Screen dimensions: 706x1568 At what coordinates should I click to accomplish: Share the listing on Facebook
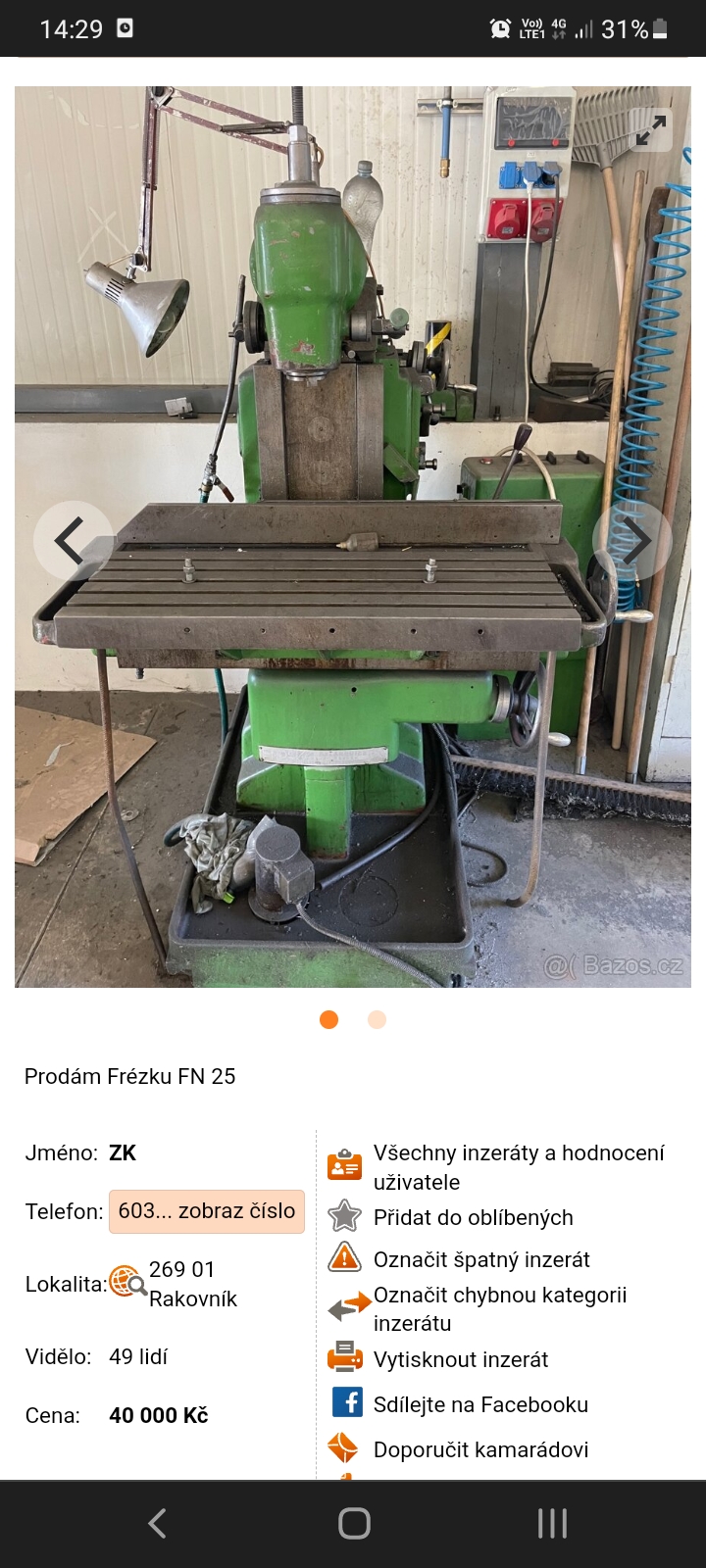click(479, 1404)
